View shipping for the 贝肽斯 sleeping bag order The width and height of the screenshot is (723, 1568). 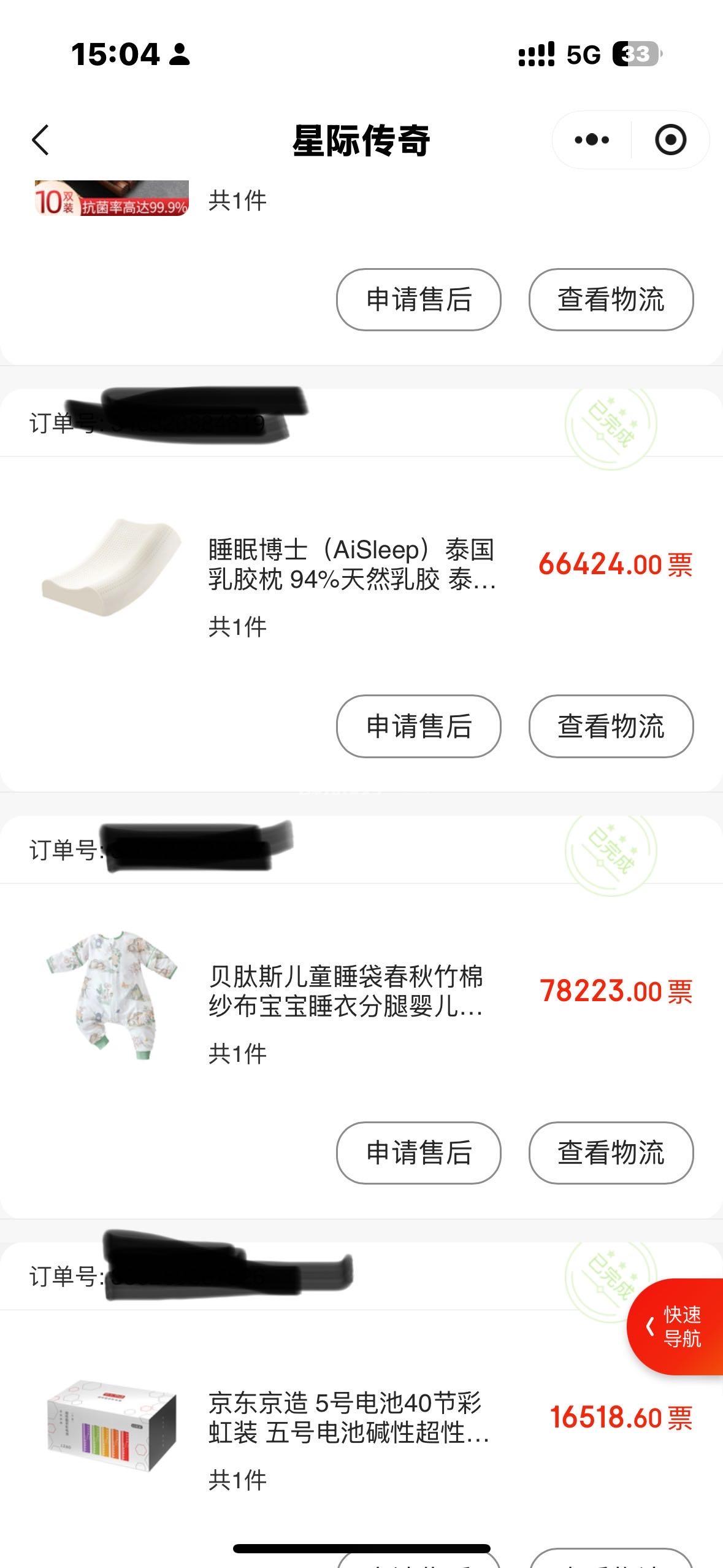611,1153
